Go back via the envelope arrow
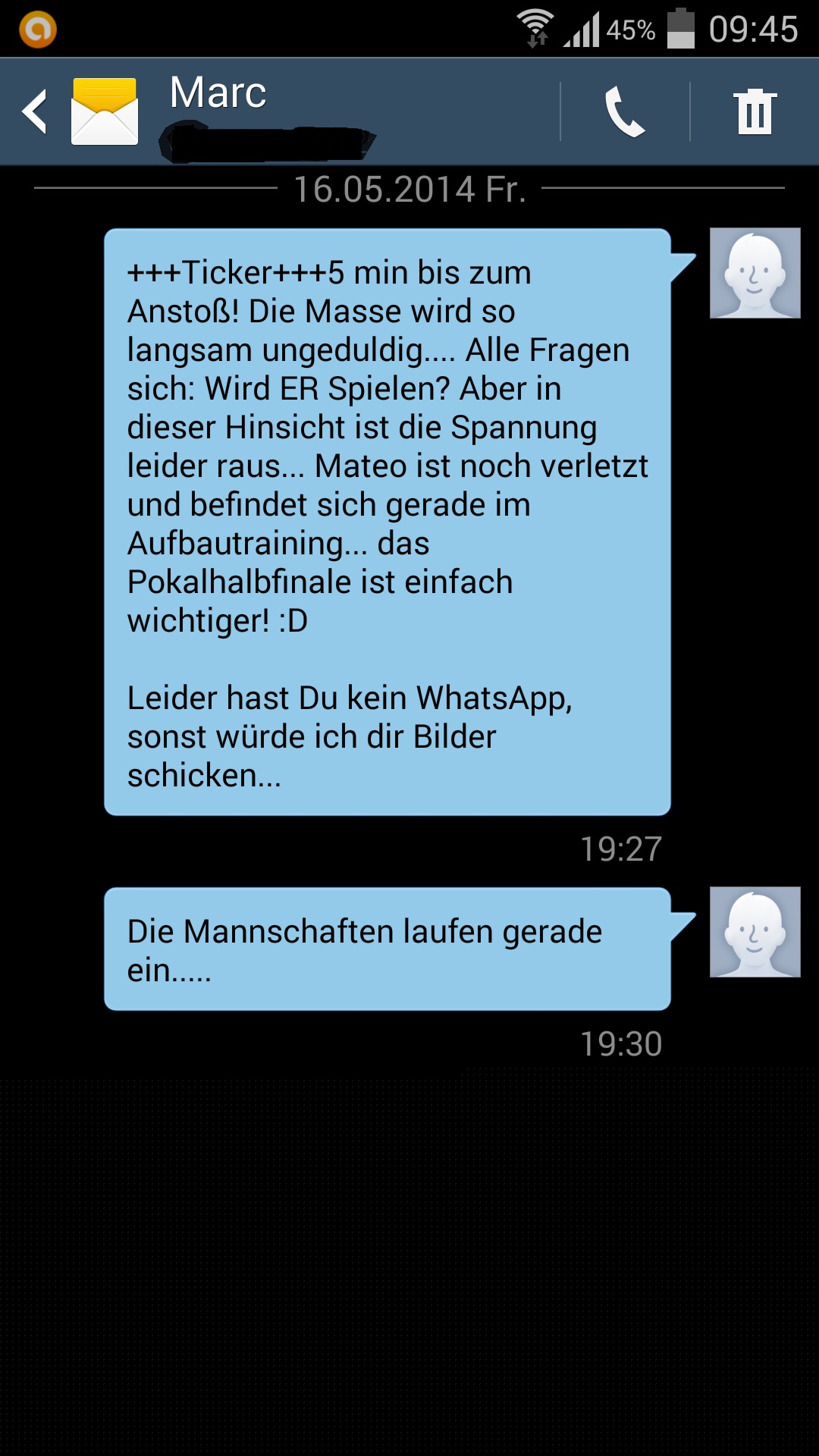Screen dimensions: 819x1456 [76, 111]
